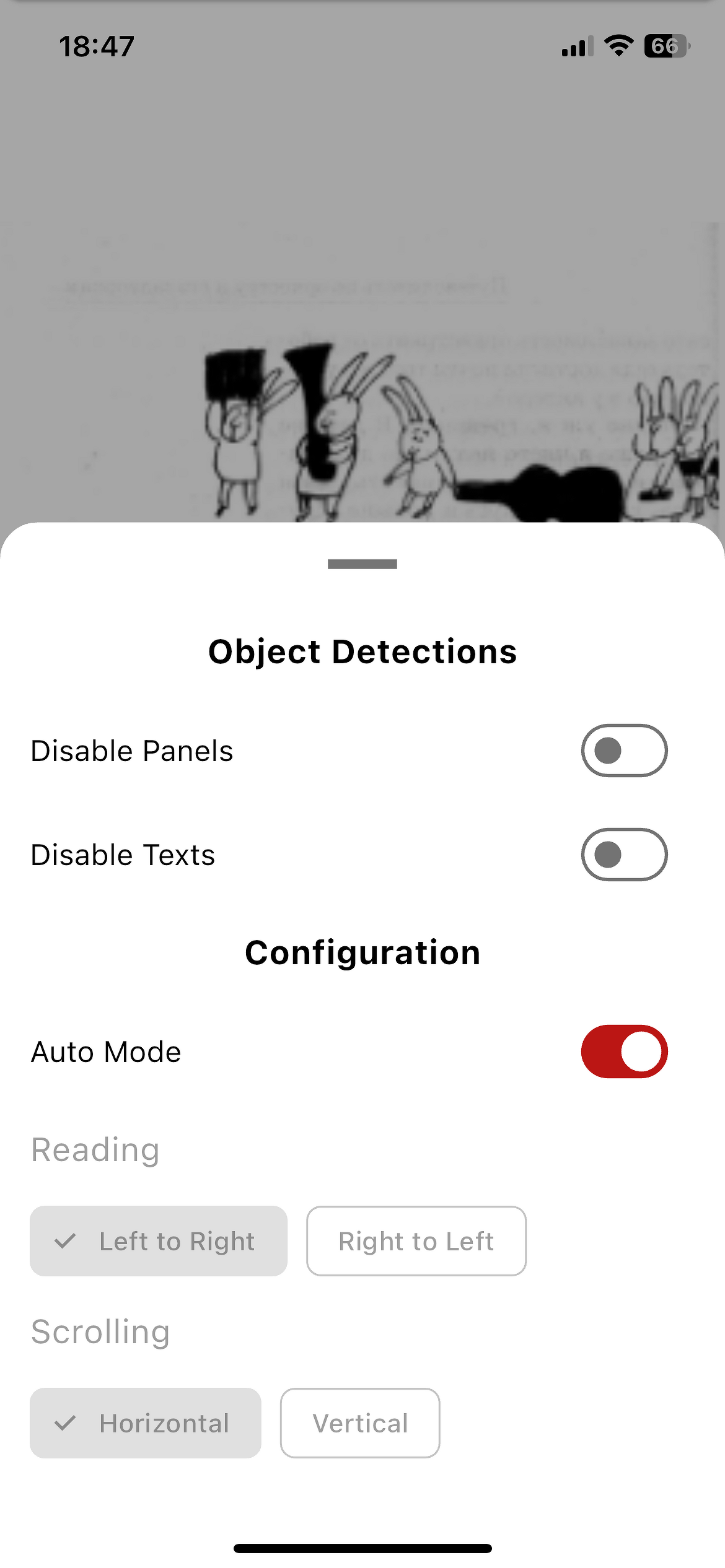725x1568 pixels.
Task: Select Horizontal scrolling
Action: [x=146, y=1423]
